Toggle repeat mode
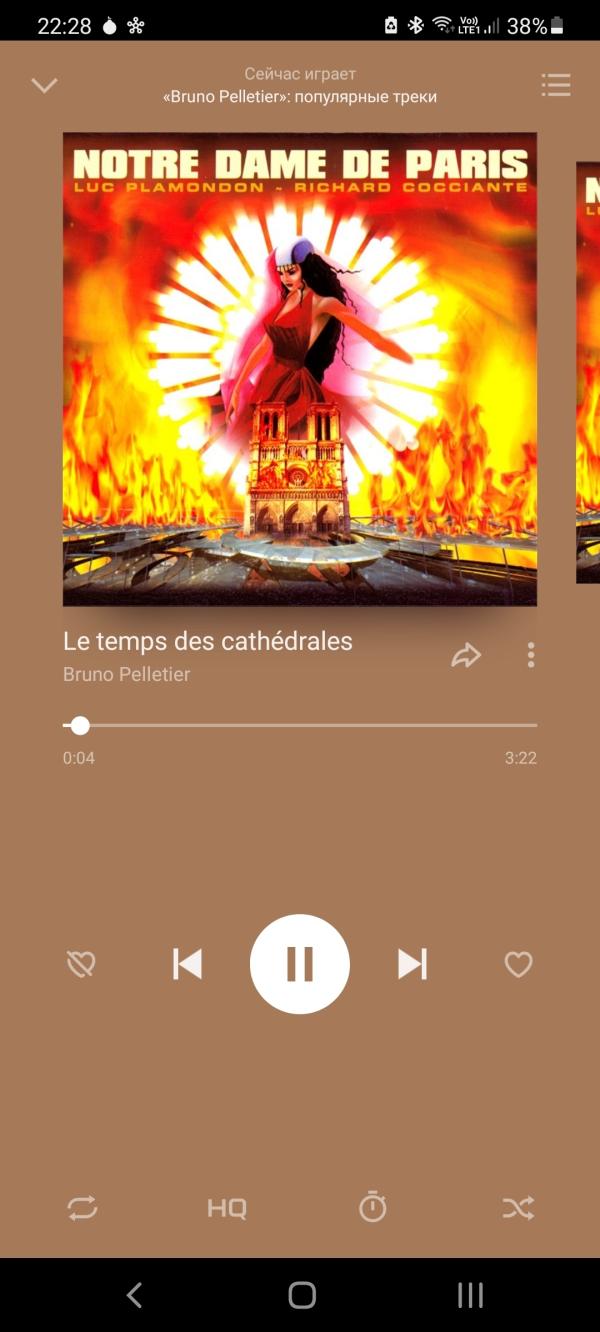This screenshot has height=1332, width=600. (x=82, y=1208)
